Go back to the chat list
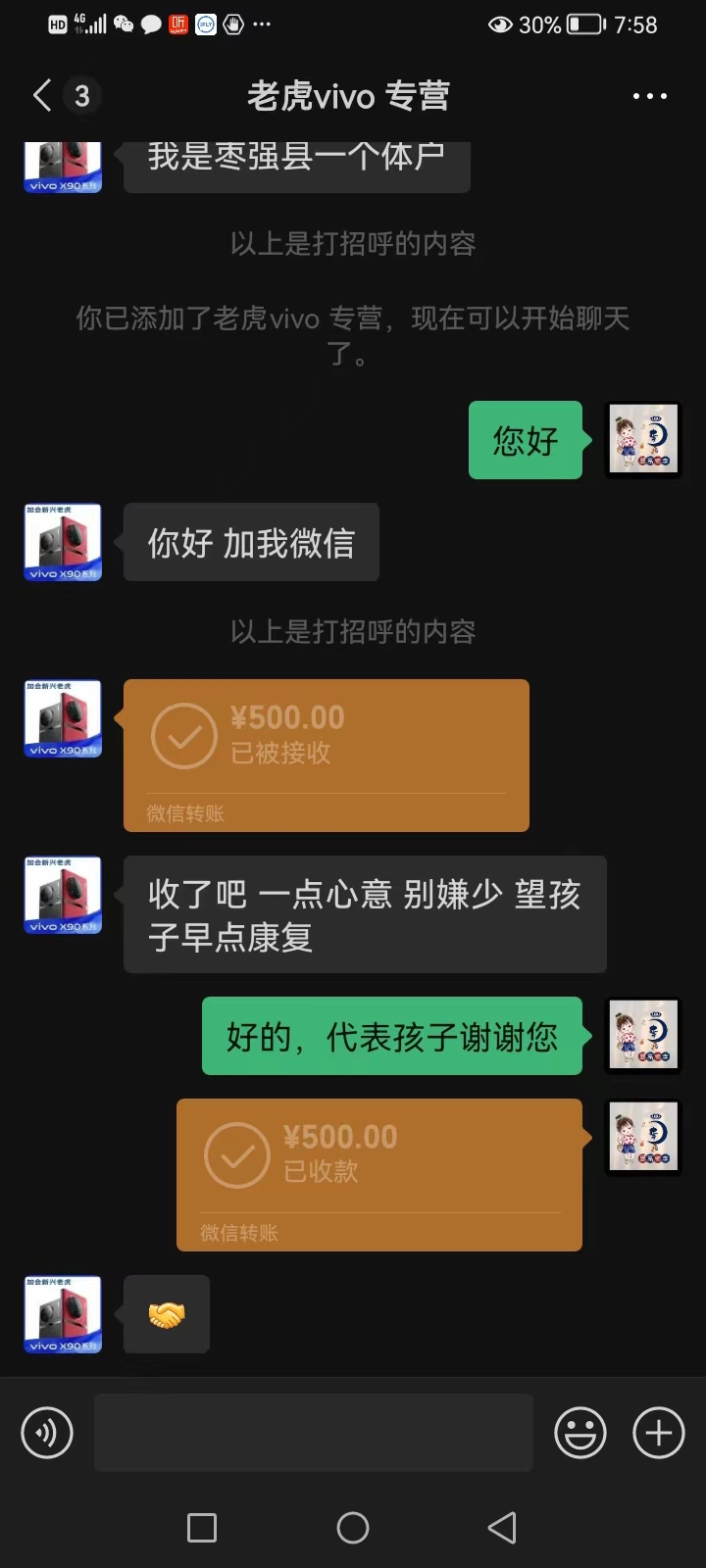 42,96
